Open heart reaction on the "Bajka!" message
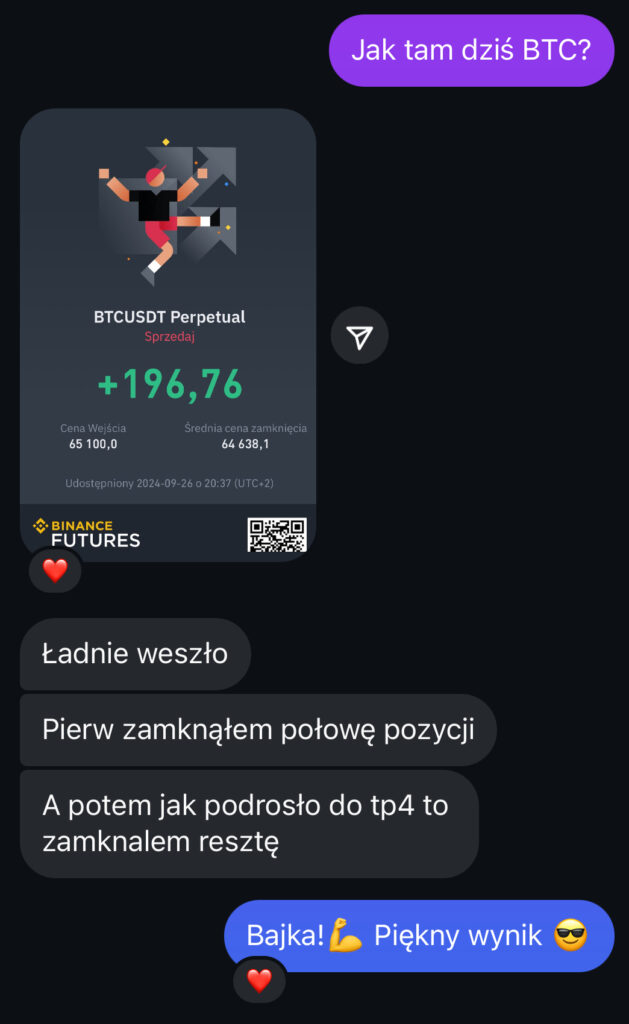The height and width of the screenshot is (1024, 629). click(x=259, y=981)
